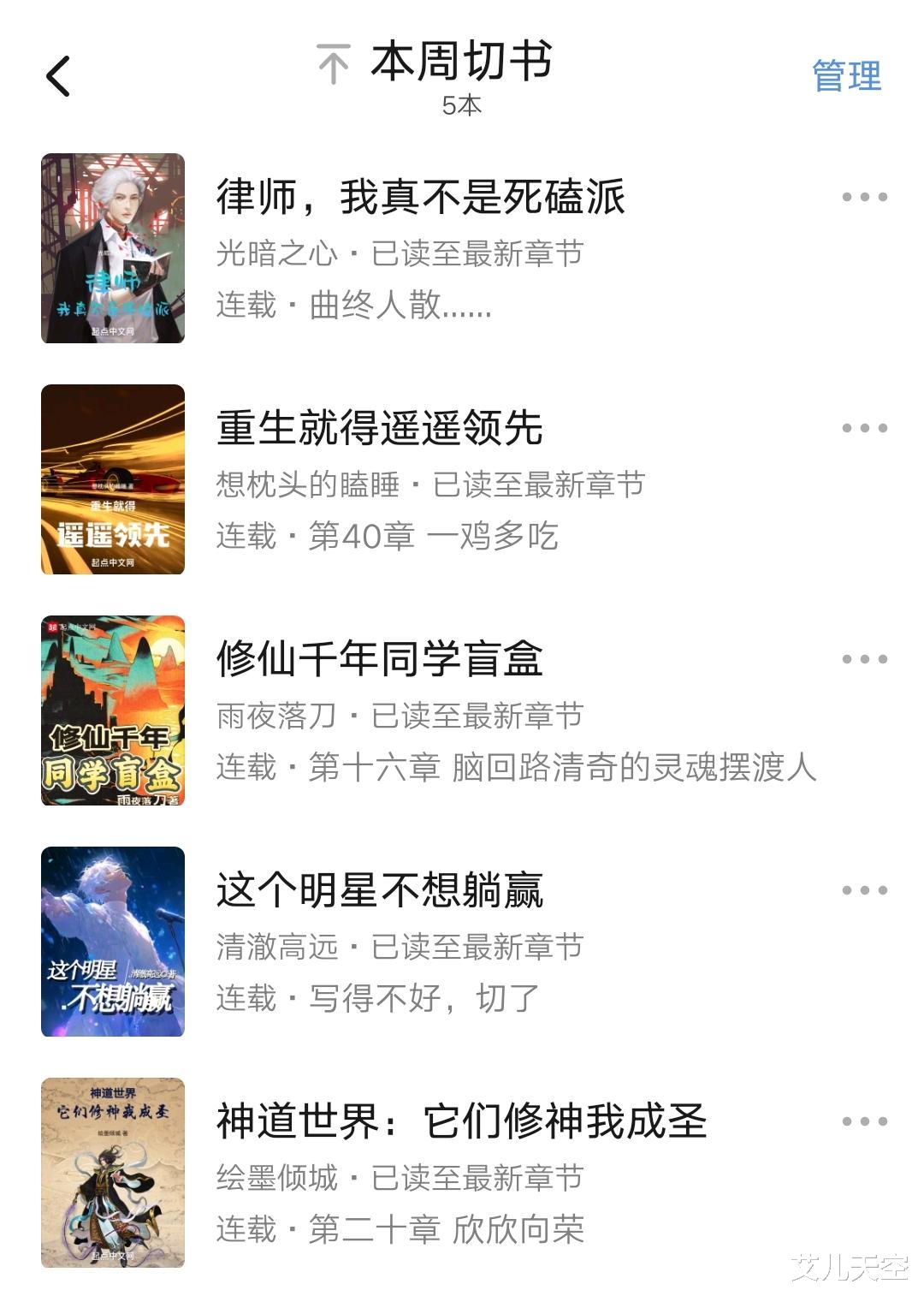Open more options for 重生就得遥遥领先
Screen dimensions: 924x1302
click(x=864, y=428)
